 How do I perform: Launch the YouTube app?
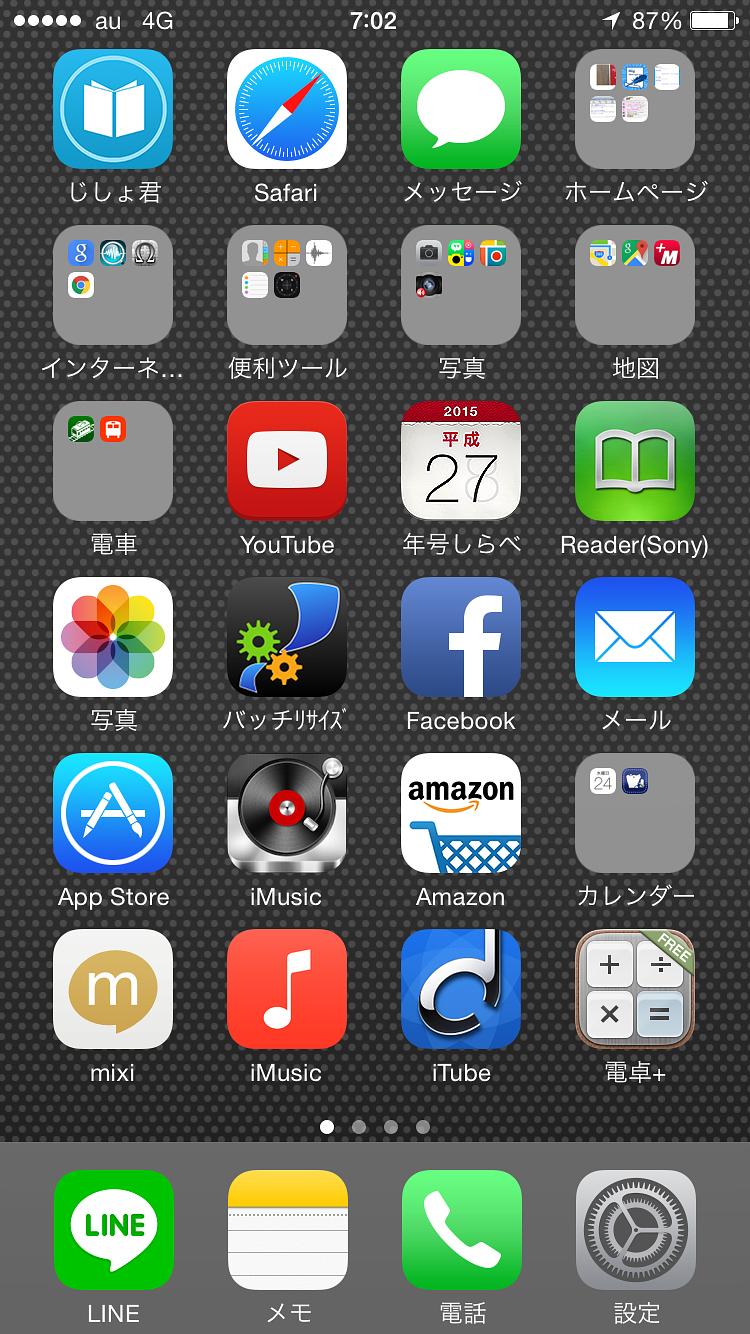coord(287,461)
